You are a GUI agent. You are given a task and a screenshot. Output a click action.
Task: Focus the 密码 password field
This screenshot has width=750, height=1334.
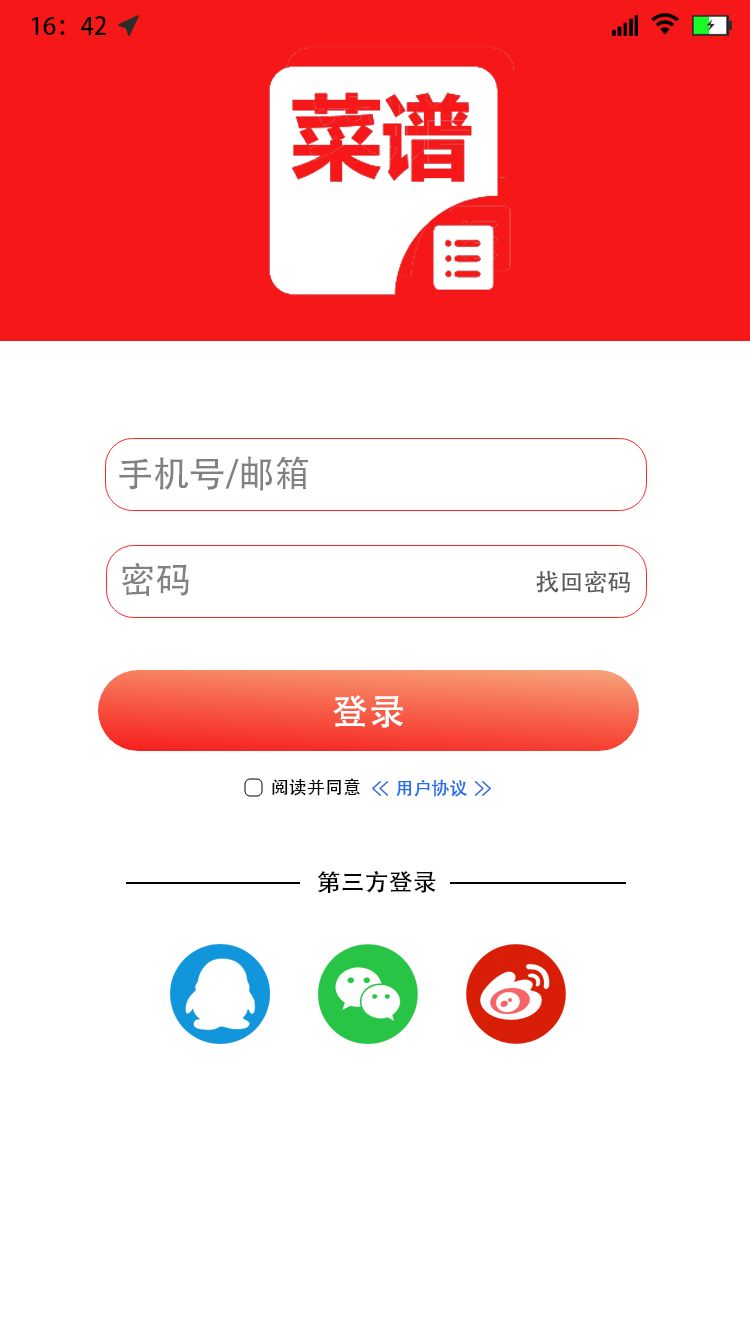pyautogui.click(x=310, y=581)
